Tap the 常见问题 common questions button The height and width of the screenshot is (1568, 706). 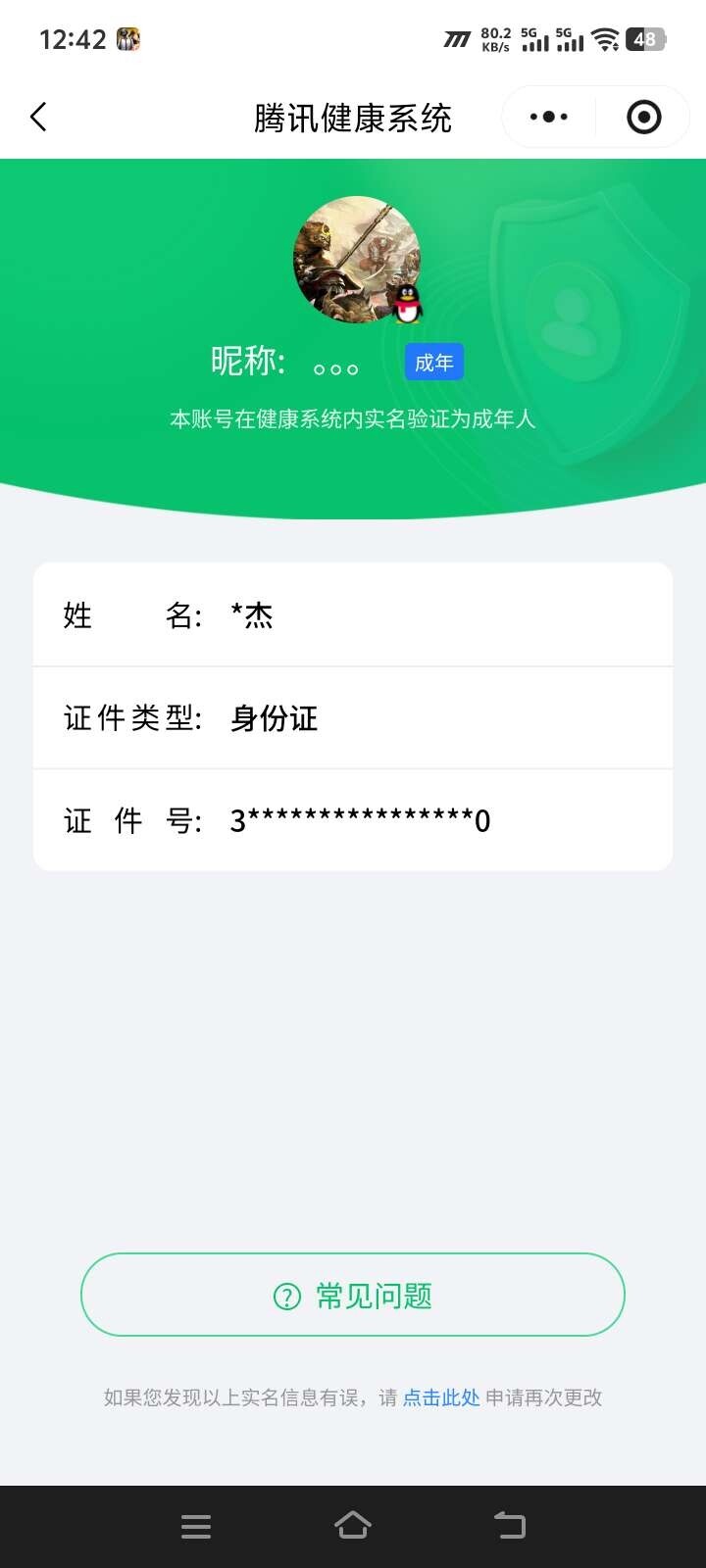(x=353, y=1295)
